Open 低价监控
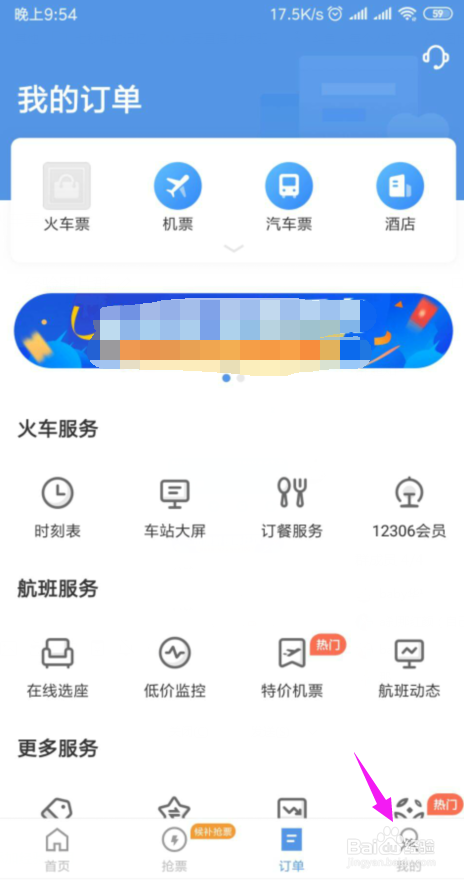This screenshot has height=880, width=464. coord(175,667)
